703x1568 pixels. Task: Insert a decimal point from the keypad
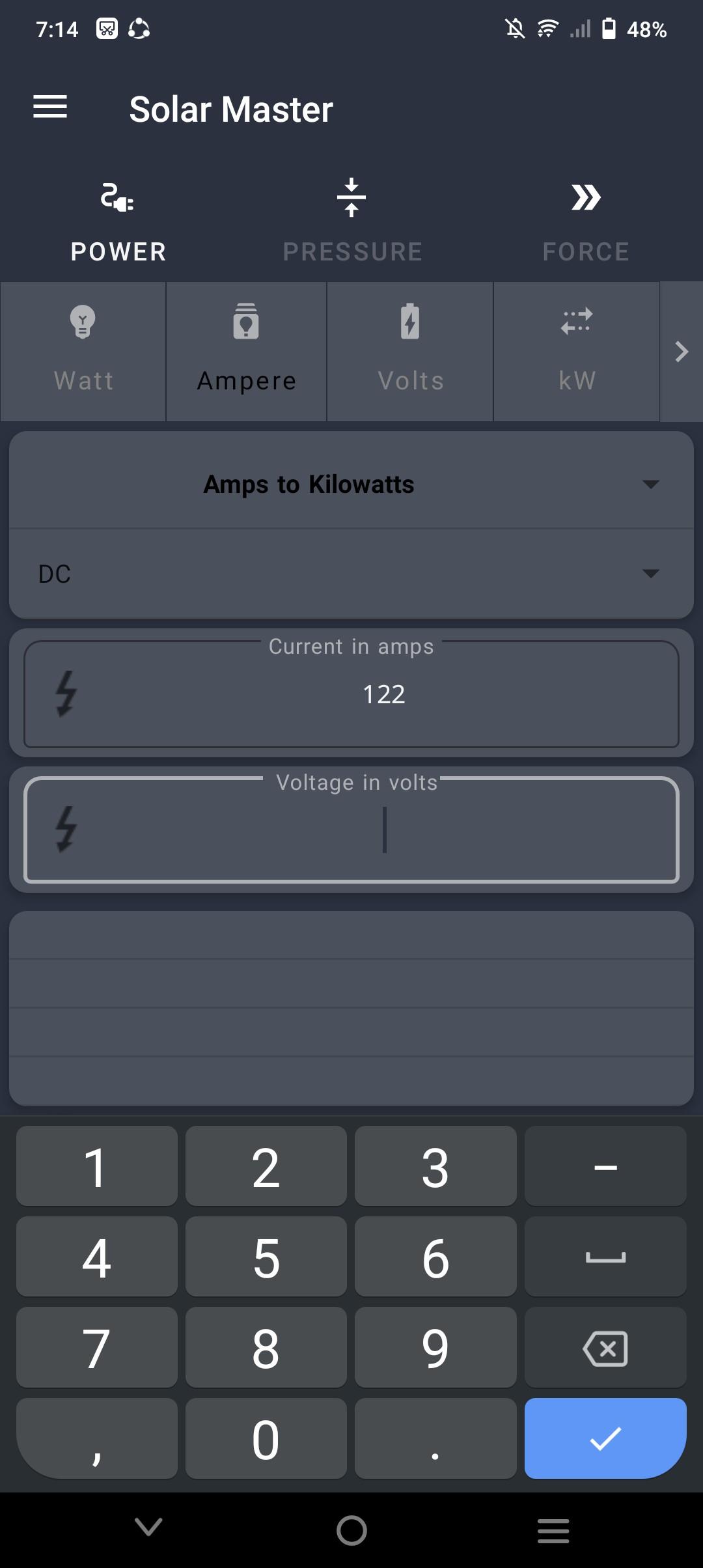435,1438
